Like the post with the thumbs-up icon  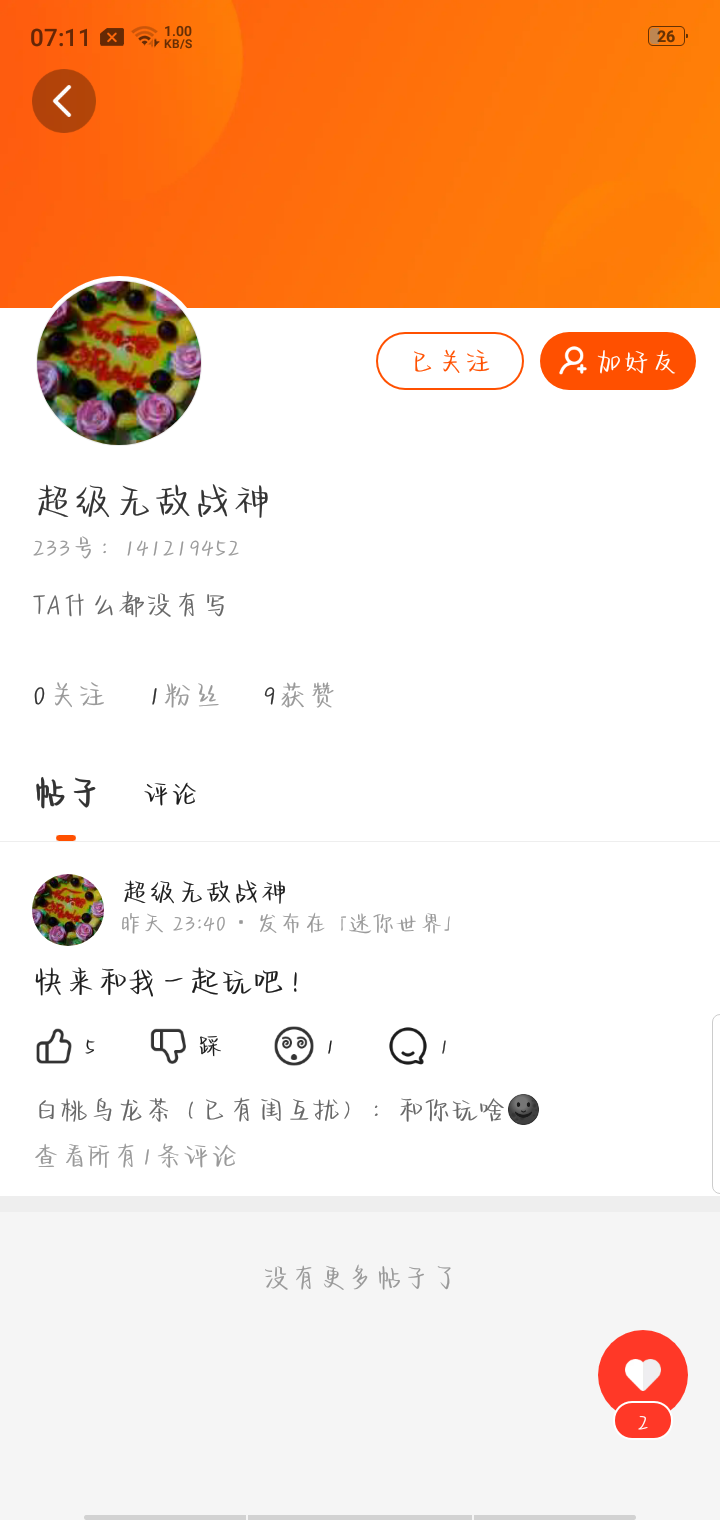[55, 1047]
